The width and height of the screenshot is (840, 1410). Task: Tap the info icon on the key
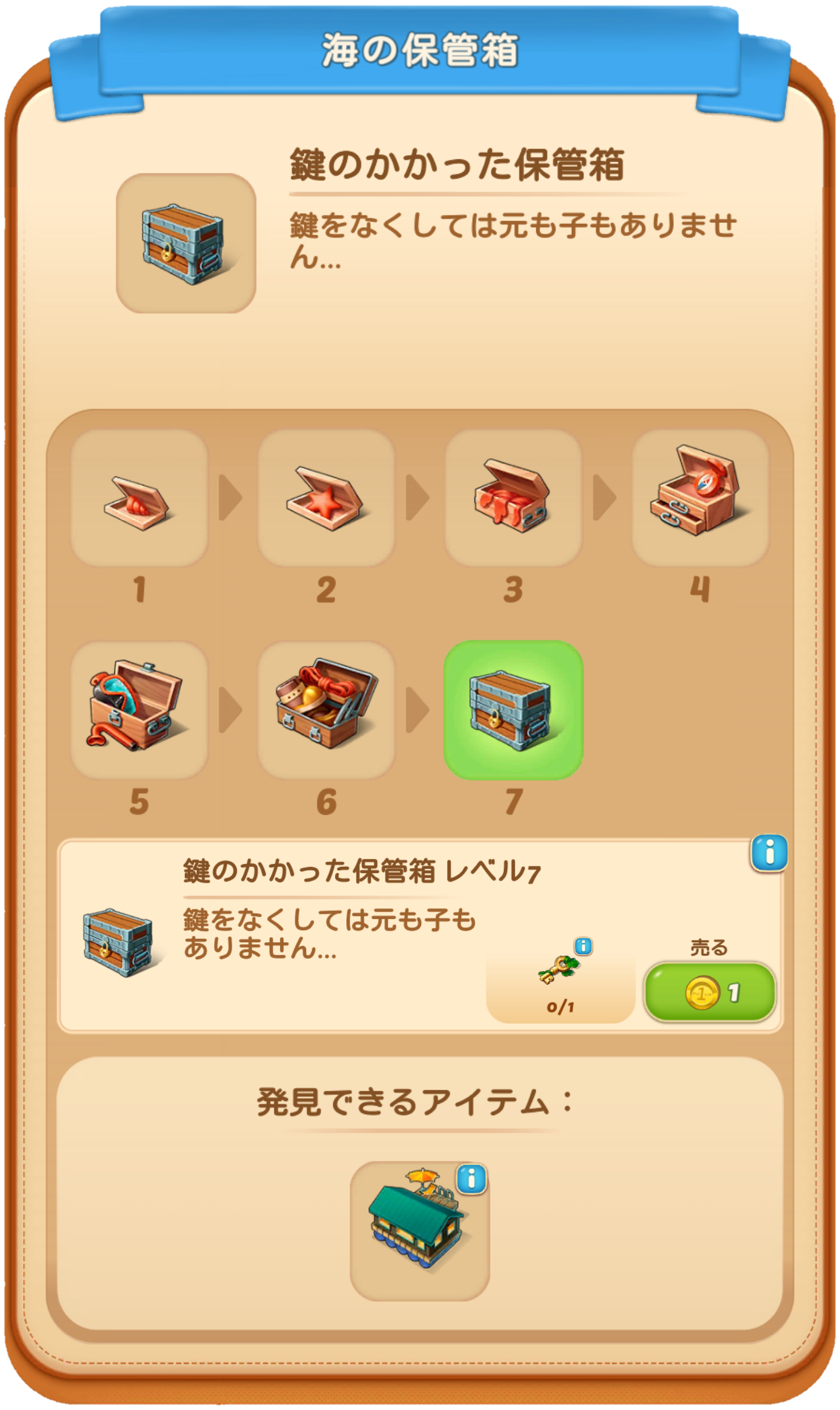[583, 946]
